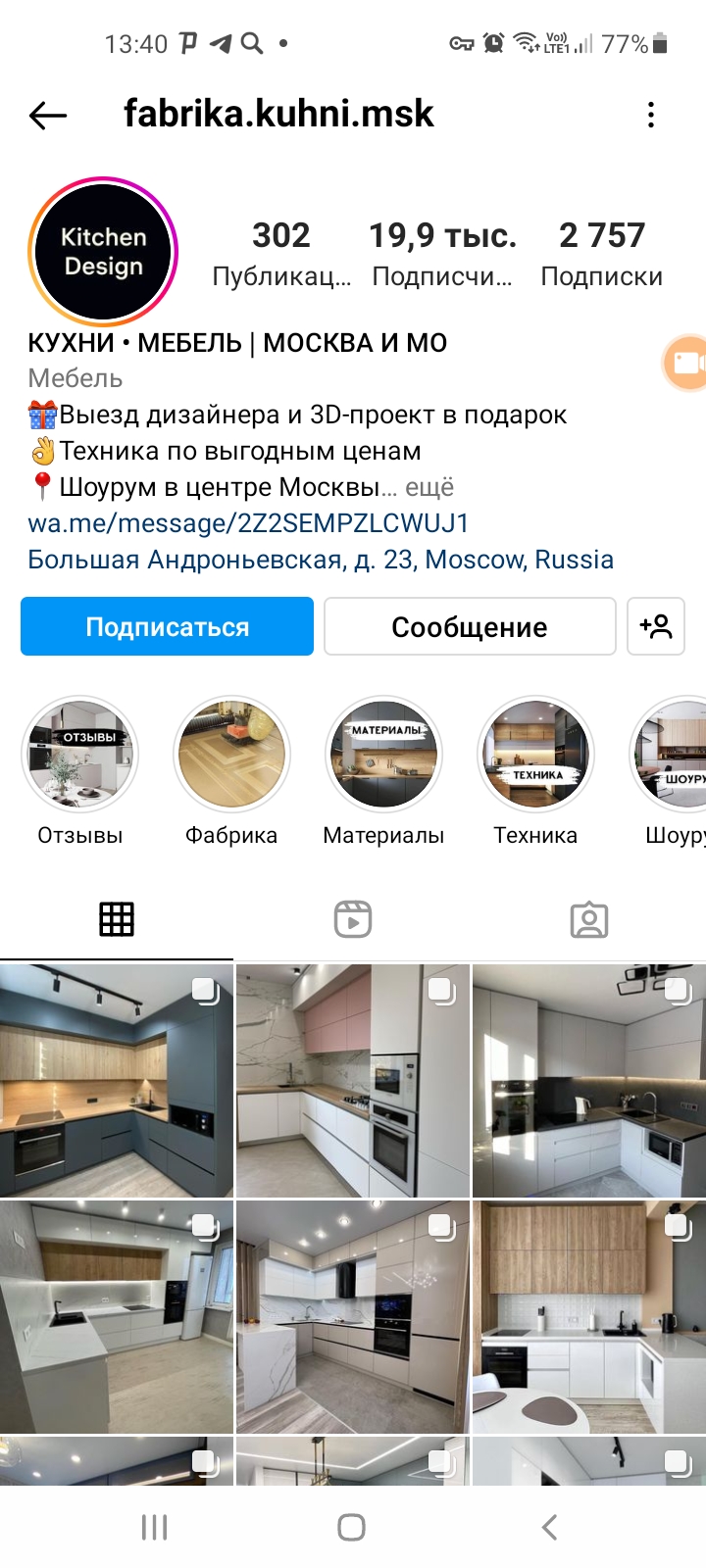Viewport: 706px width, 1568px height.
Task: Show suggested accounts with add-person icon
Action: 656,626
